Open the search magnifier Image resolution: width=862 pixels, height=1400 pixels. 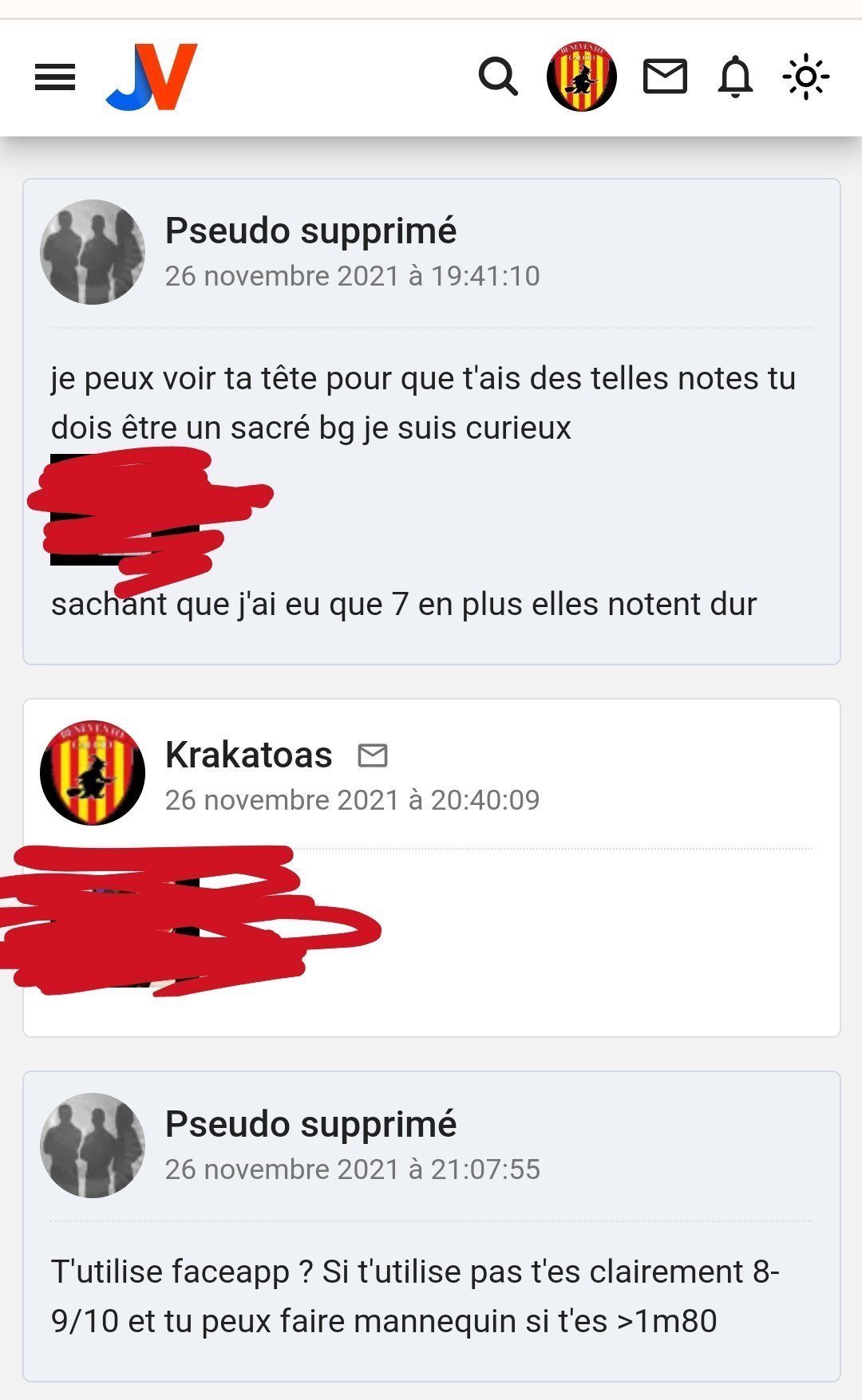point(498,77)
